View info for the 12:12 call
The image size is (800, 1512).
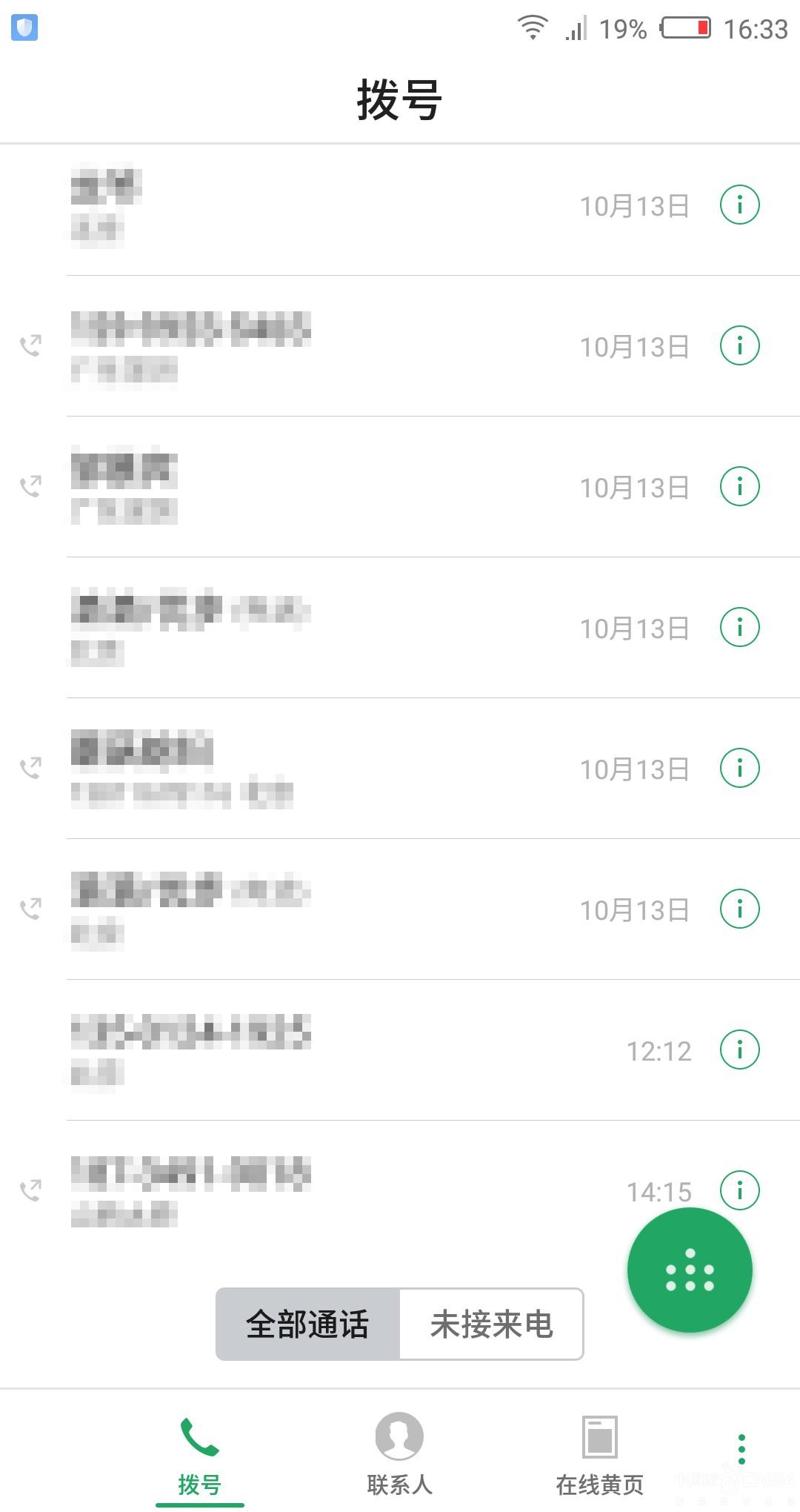click(740, 1050)
